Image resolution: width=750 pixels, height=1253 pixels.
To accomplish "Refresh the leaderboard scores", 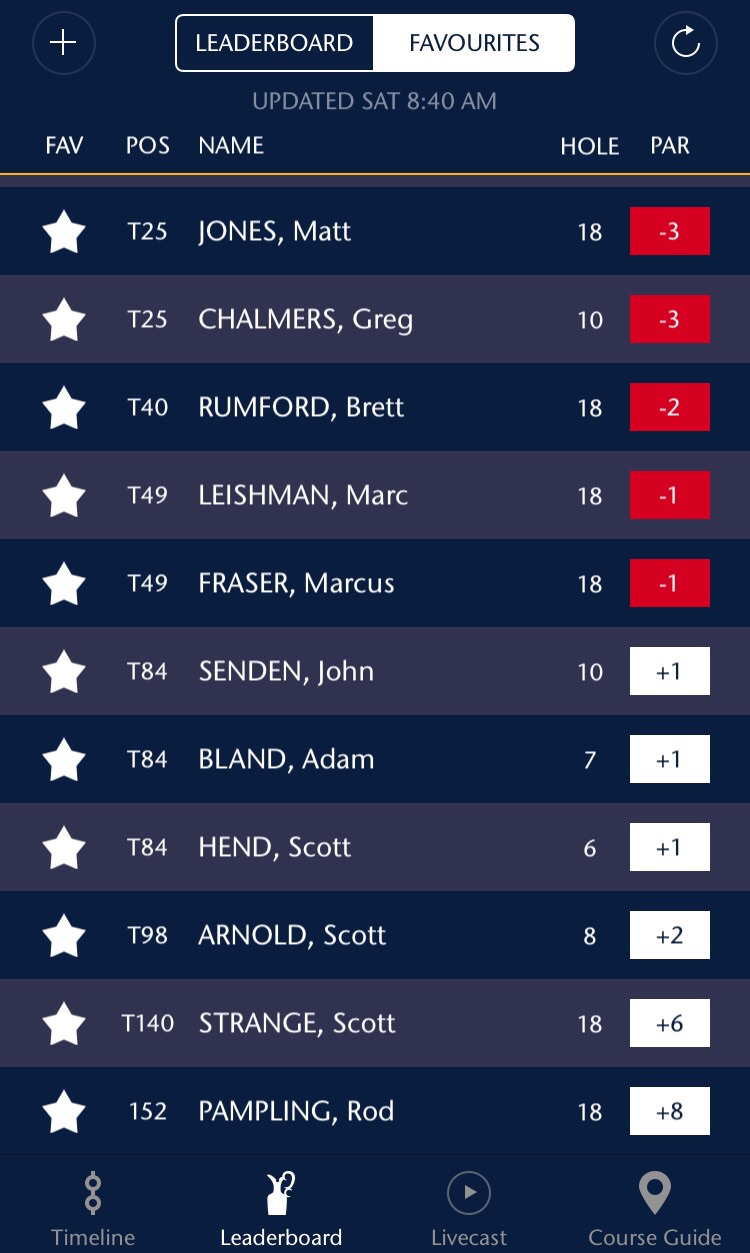I will click(685, 43).
